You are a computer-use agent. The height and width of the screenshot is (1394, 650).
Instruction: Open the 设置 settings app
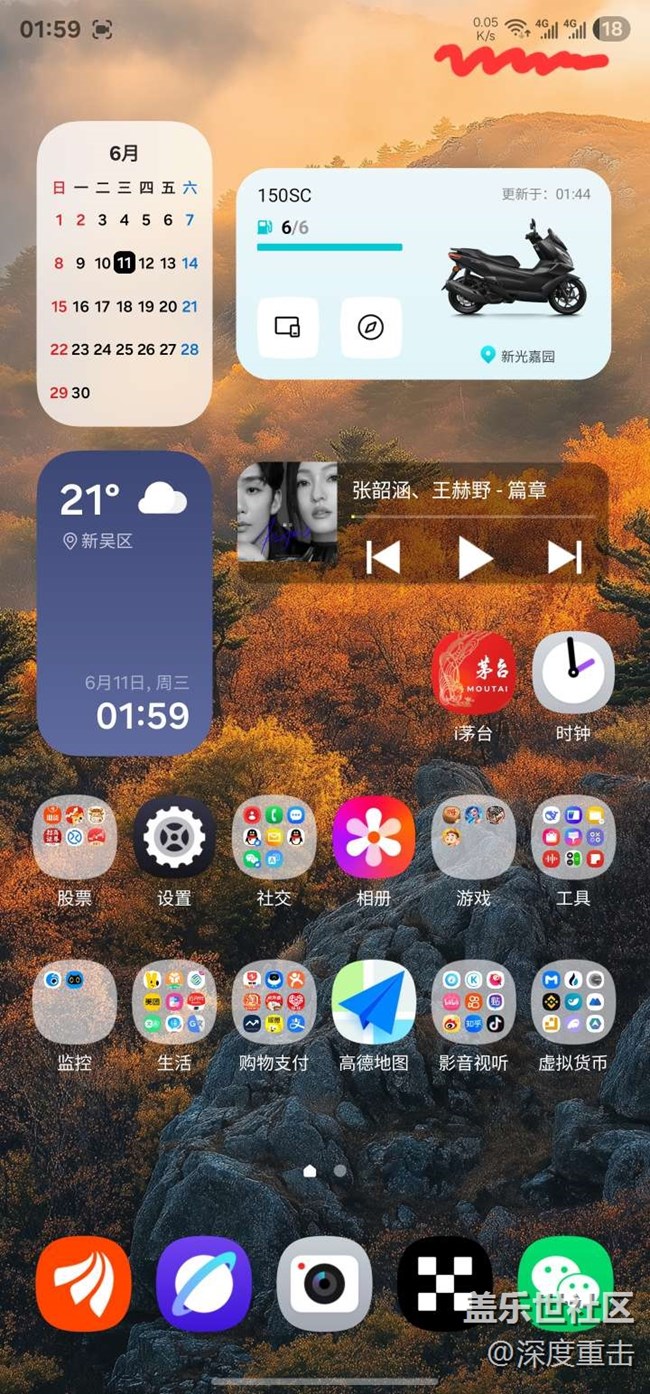174,837
